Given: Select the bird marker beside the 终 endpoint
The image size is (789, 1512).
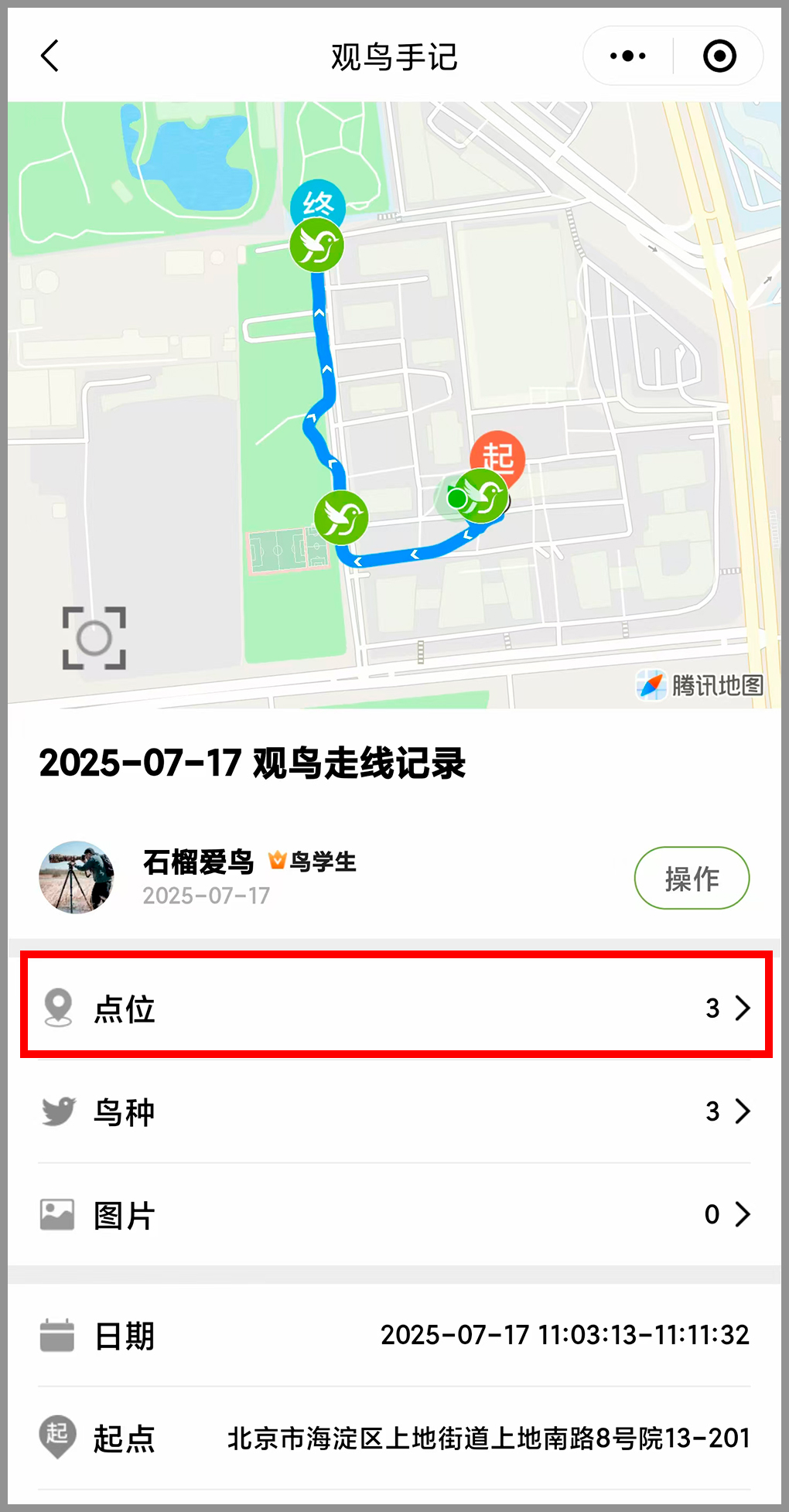Looking at the screenshot, I should tap(316, 245).
